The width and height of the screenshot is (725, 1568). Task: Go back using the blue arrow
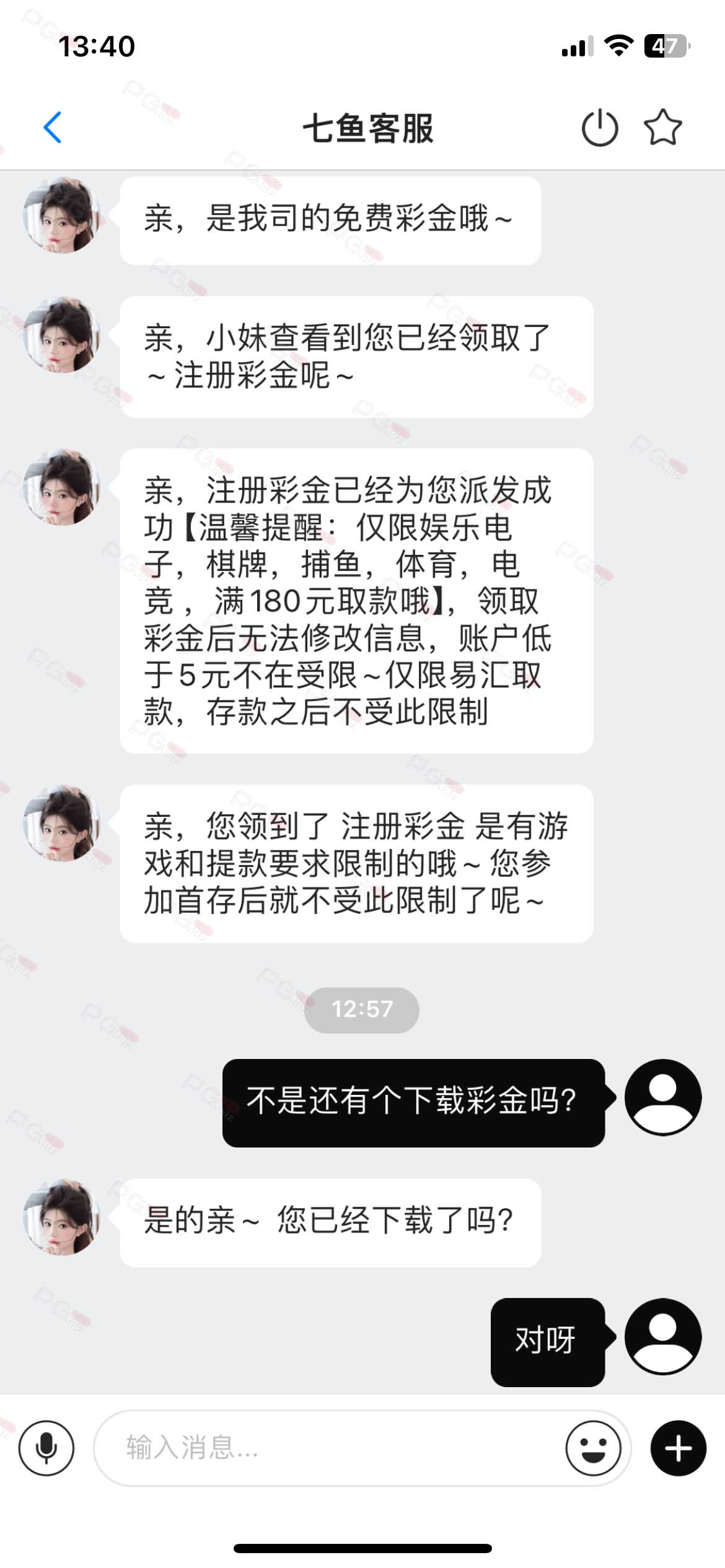(x=53, y=128)
